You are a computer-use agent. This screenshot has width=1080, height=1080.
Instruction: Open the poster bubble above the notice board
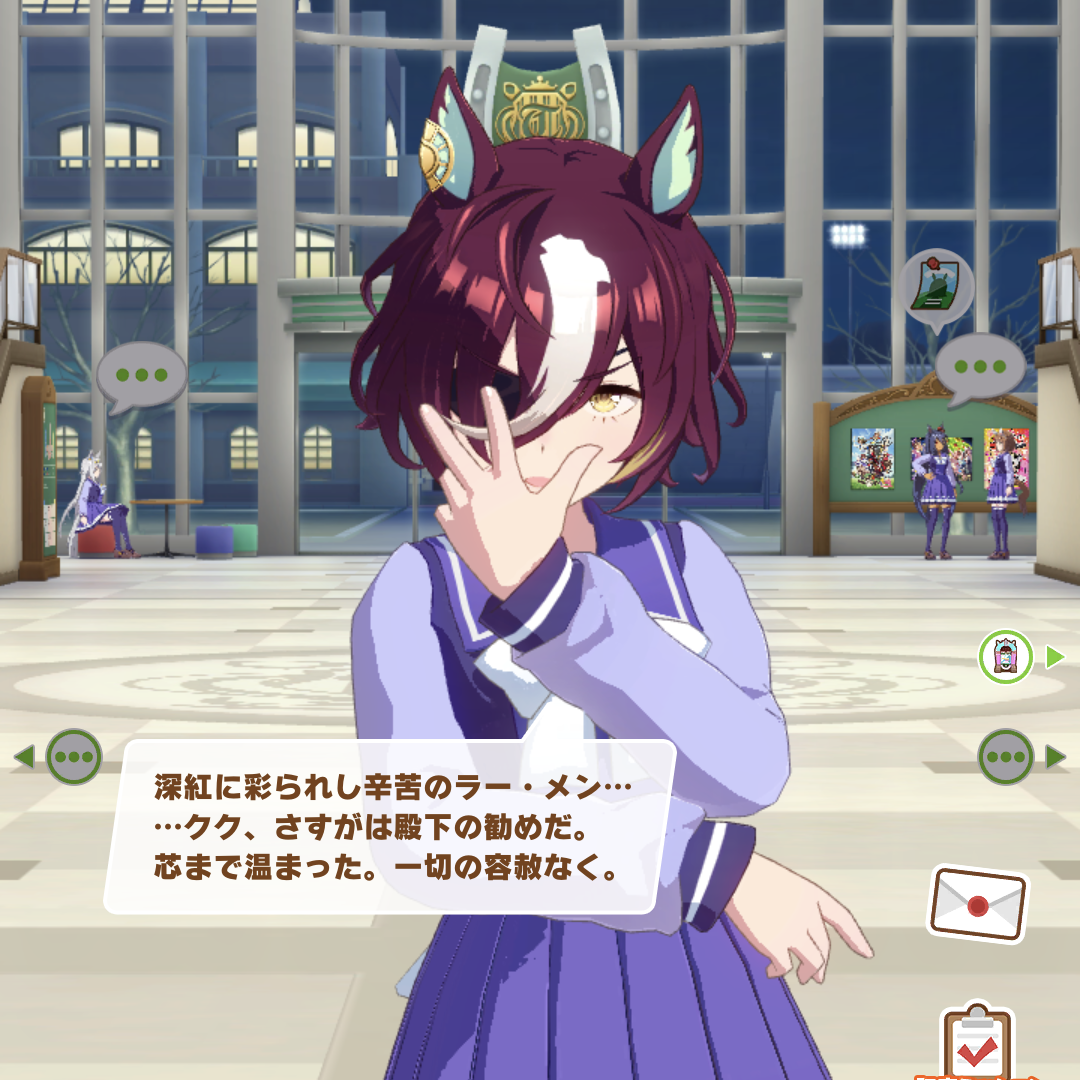pos(937,285)
